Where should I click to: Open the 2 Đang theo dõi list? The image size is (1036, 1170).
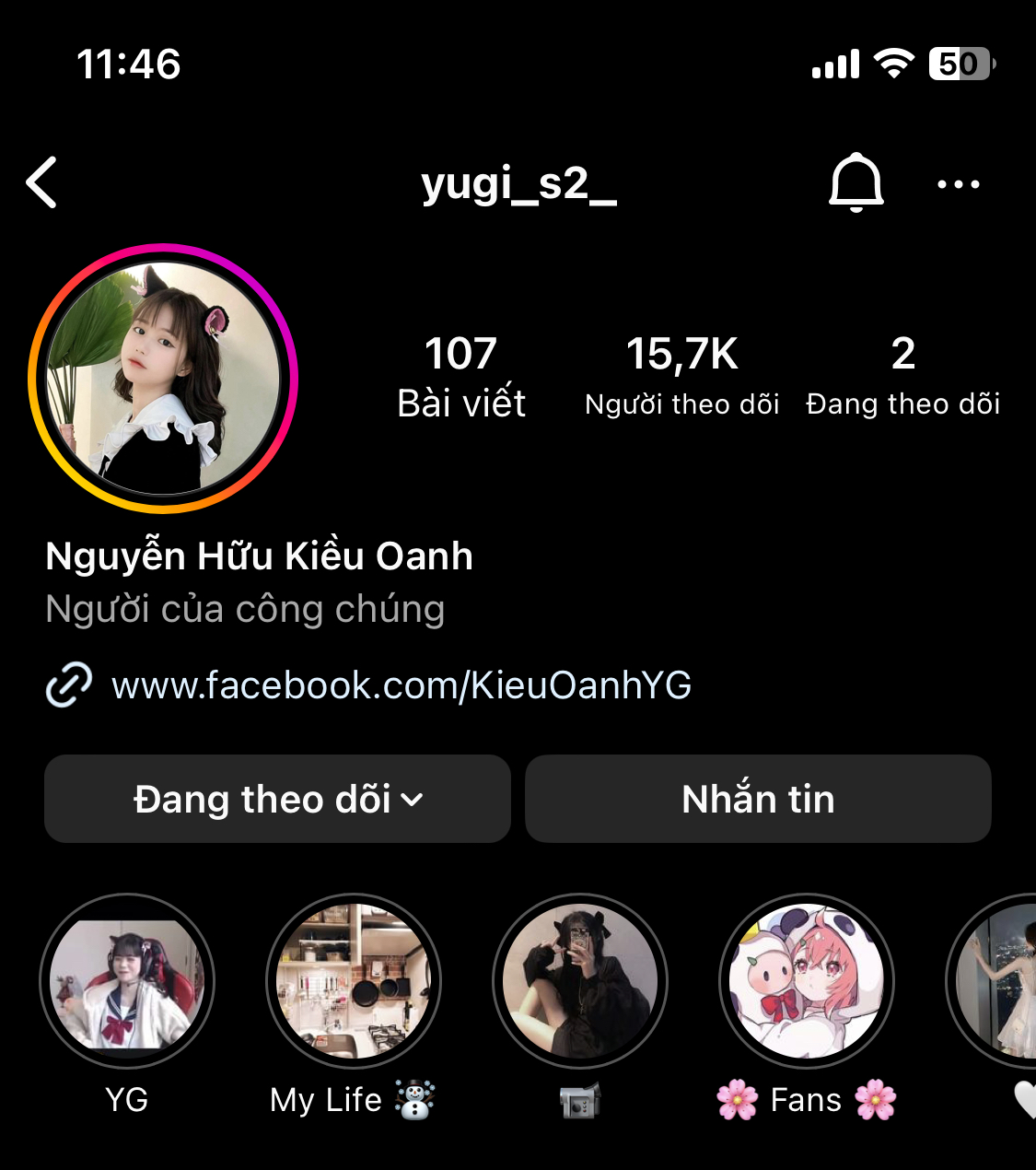[902, 377]
